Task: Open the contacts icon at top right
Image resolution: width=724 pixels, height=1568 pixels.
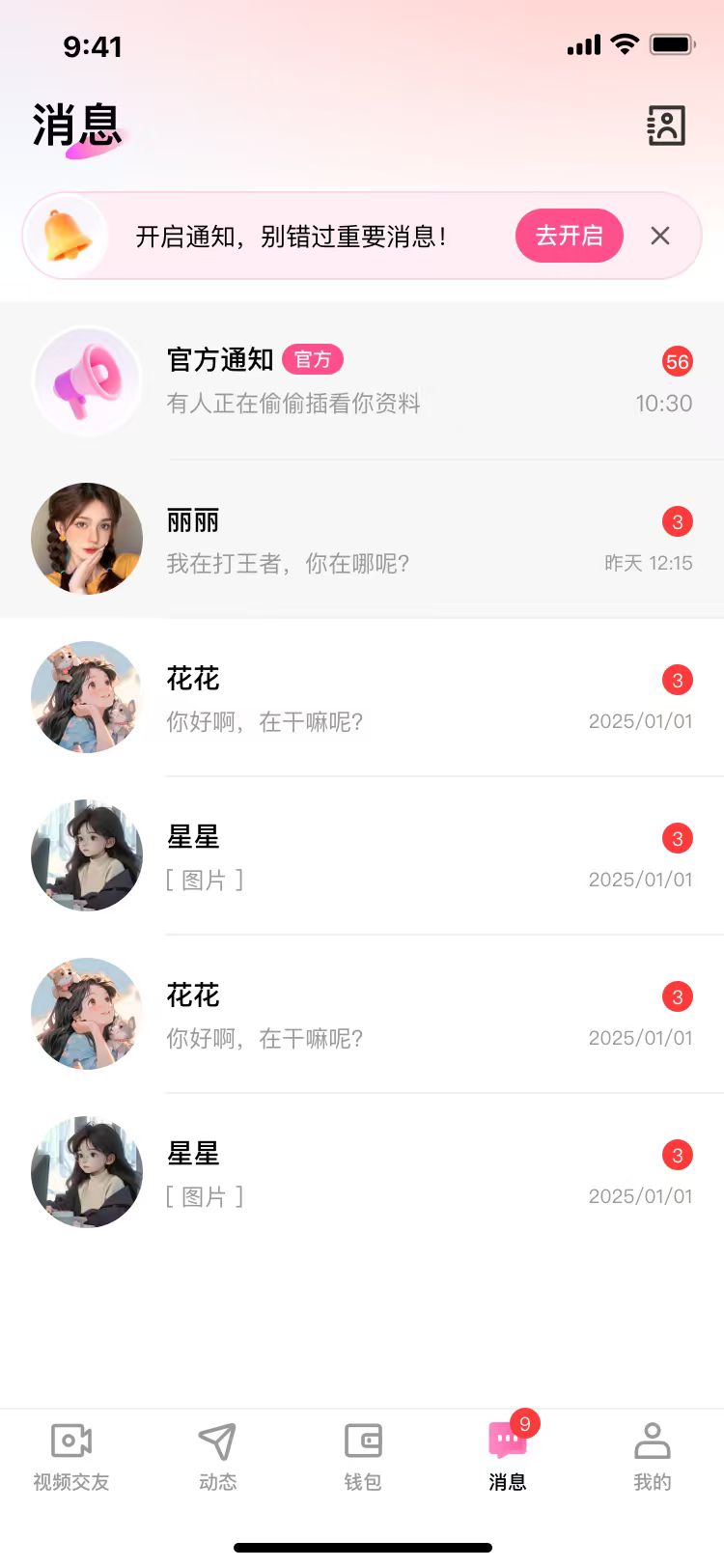Action: coord(665,125)
